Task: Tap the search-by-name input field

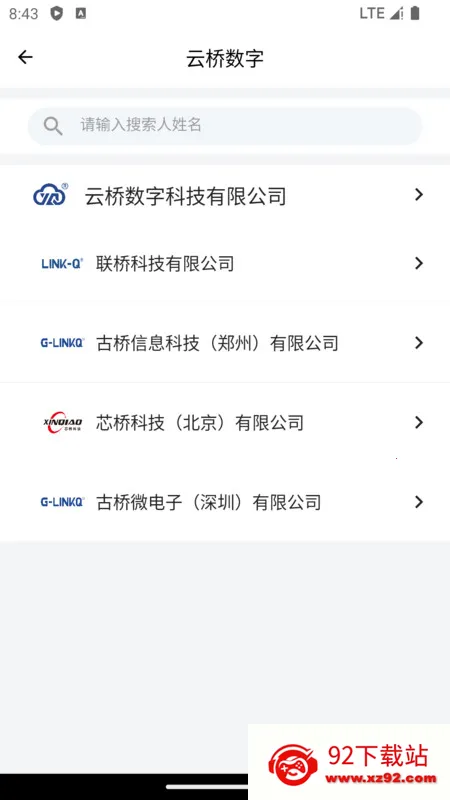Action: tap(225, 126)
